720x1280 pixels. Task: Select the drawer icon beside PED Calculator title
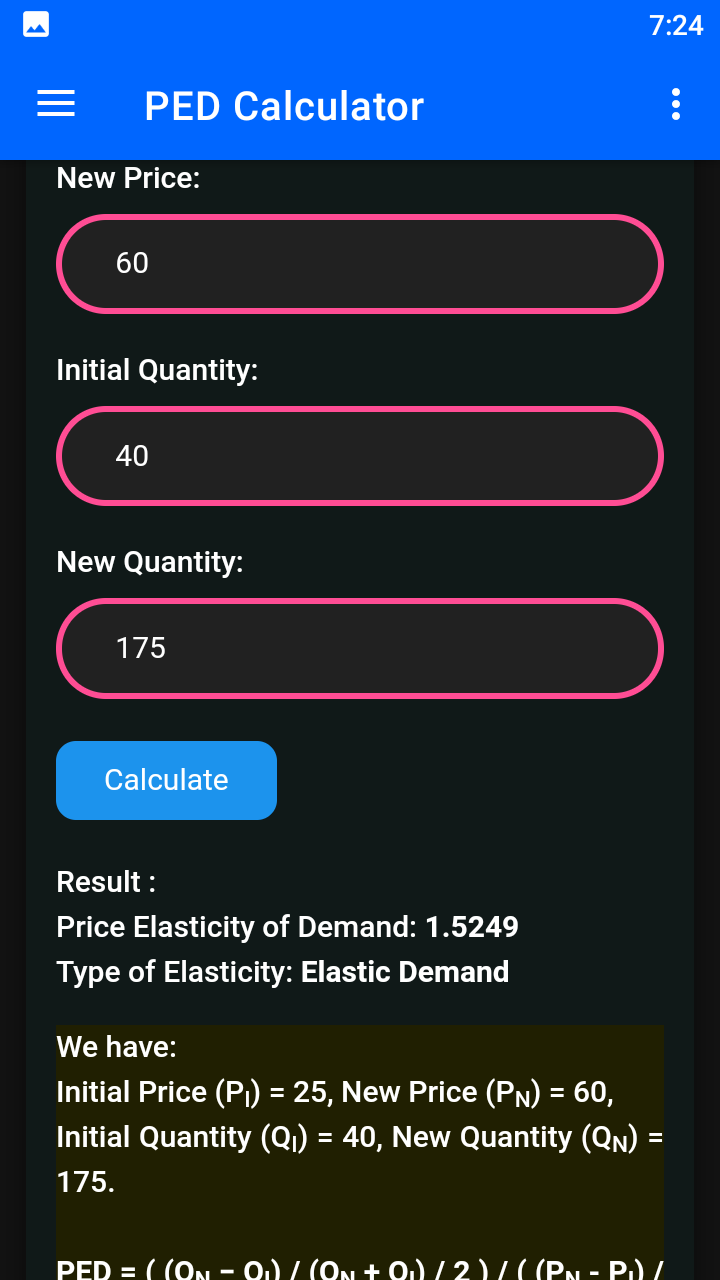(55, 104)
